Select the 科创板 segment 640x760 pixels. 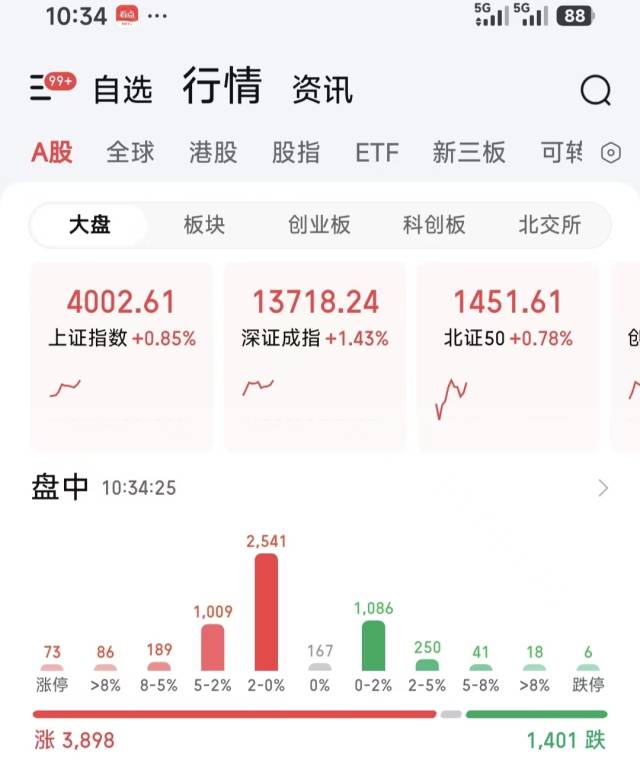click(434, 225)
